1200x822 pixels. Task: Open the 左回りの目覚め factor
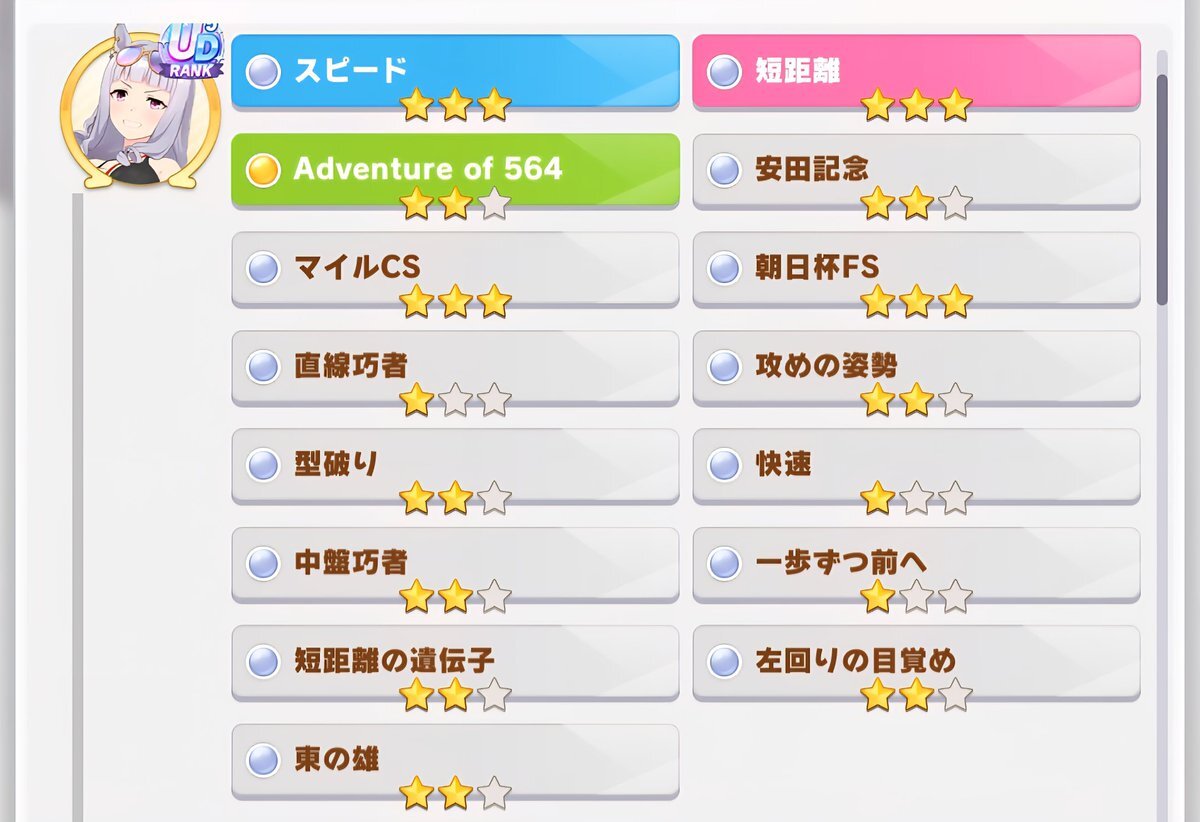[x=916, y=662]
